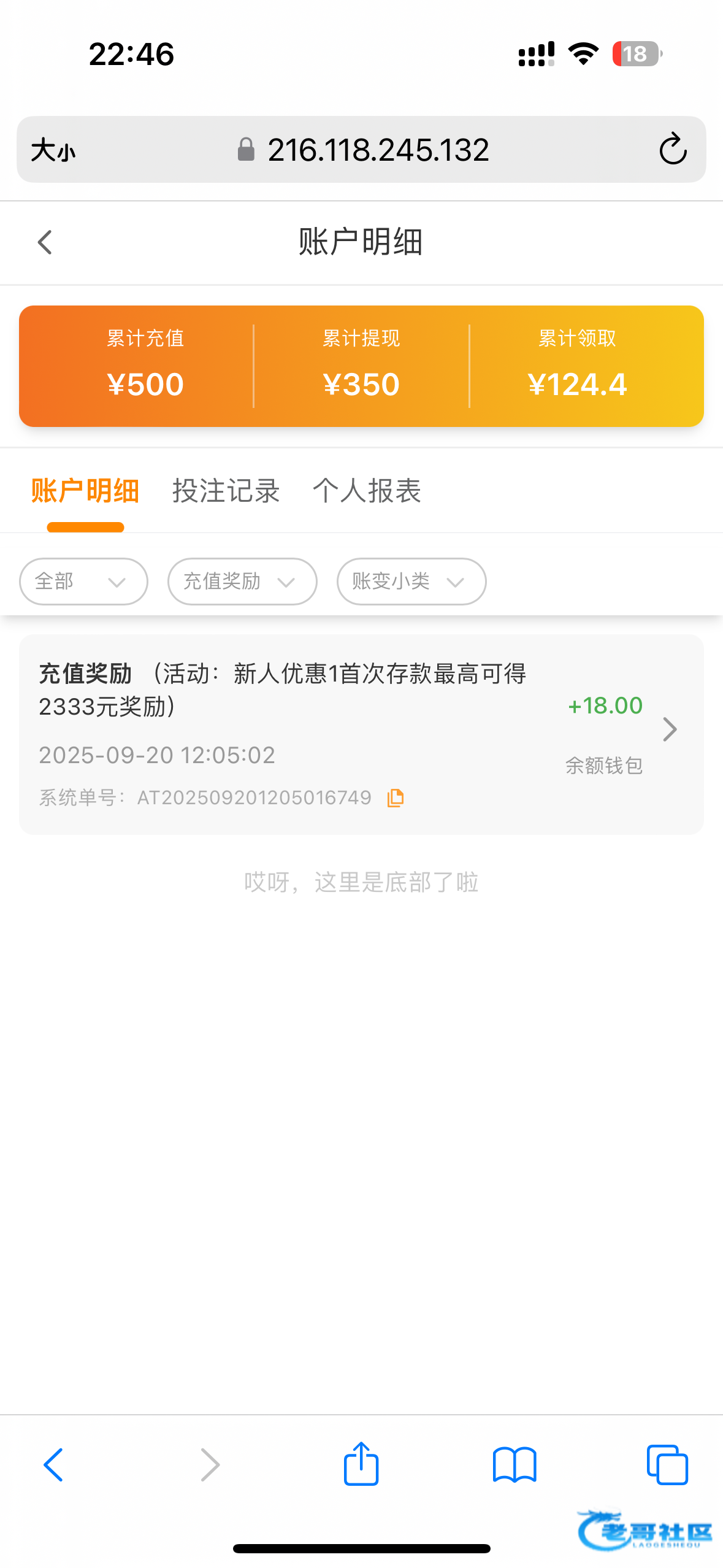This screenshot has height=1568, width=723.
Task: Select the 账户明细 tab
Action: point(85,491)
